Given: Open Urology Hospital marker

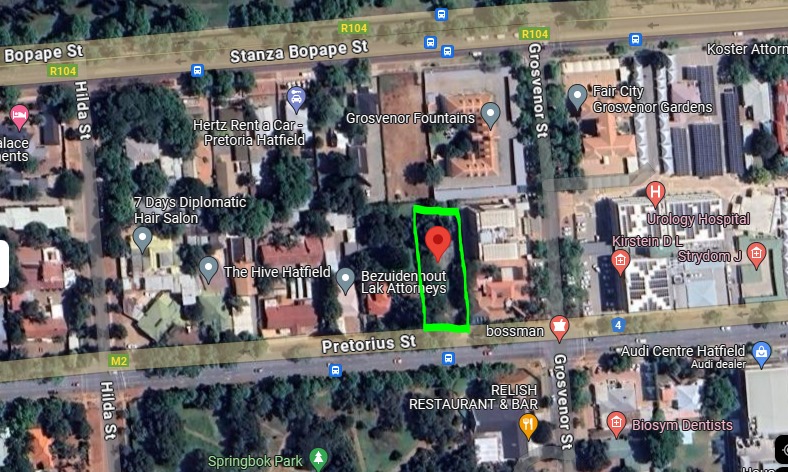Looking at the screenshot, I should (x=655, y=192).
